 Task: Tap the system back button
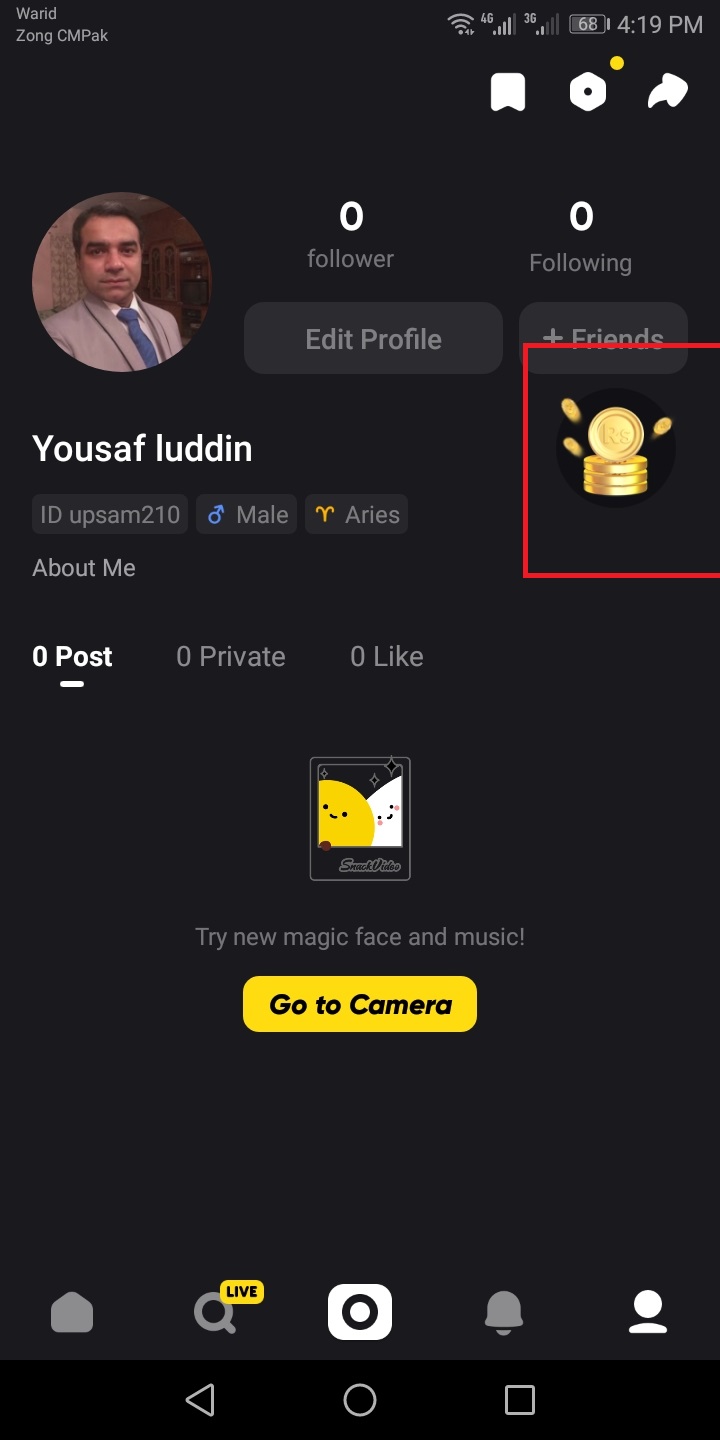(x=200, y=1399)
